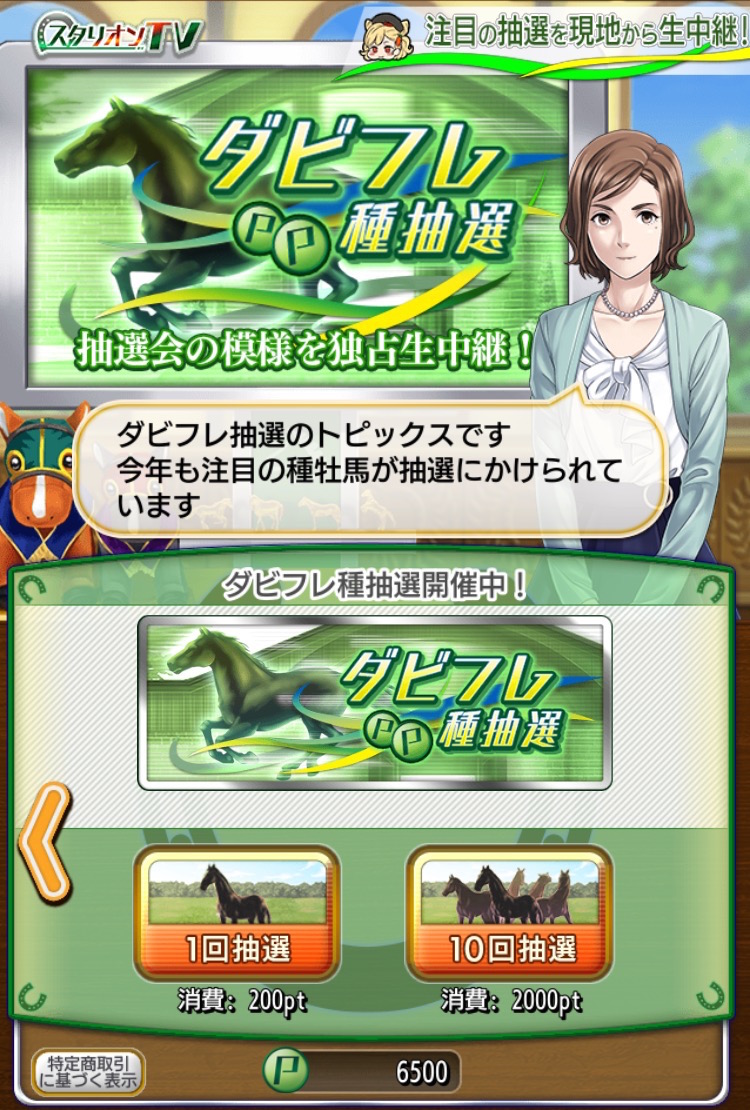Go back with the orange left chevron

click(43, 842)
